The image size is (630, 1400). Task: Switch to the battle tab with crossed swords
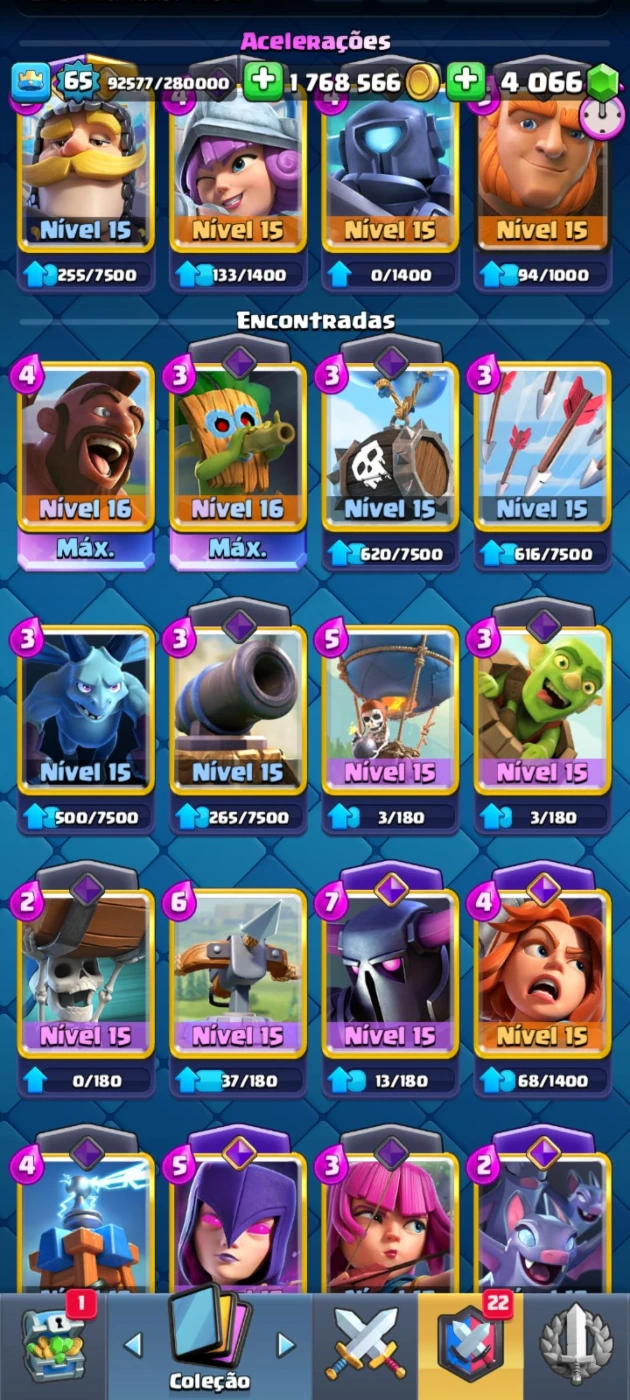pyautogui.click(x=365, y=1345)
